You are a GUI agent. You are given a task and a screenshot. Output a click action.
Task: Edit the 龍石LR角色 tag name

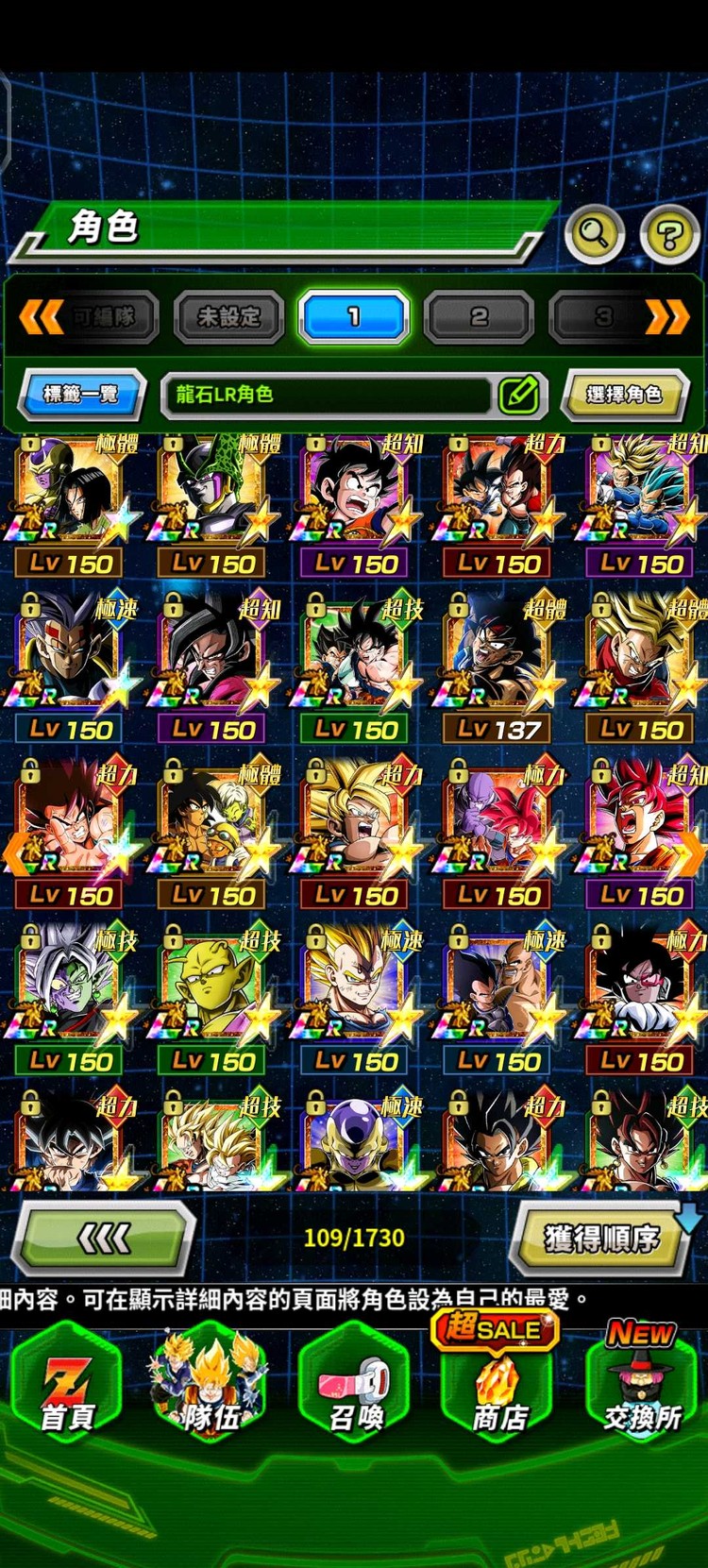[x=519, y=395]
